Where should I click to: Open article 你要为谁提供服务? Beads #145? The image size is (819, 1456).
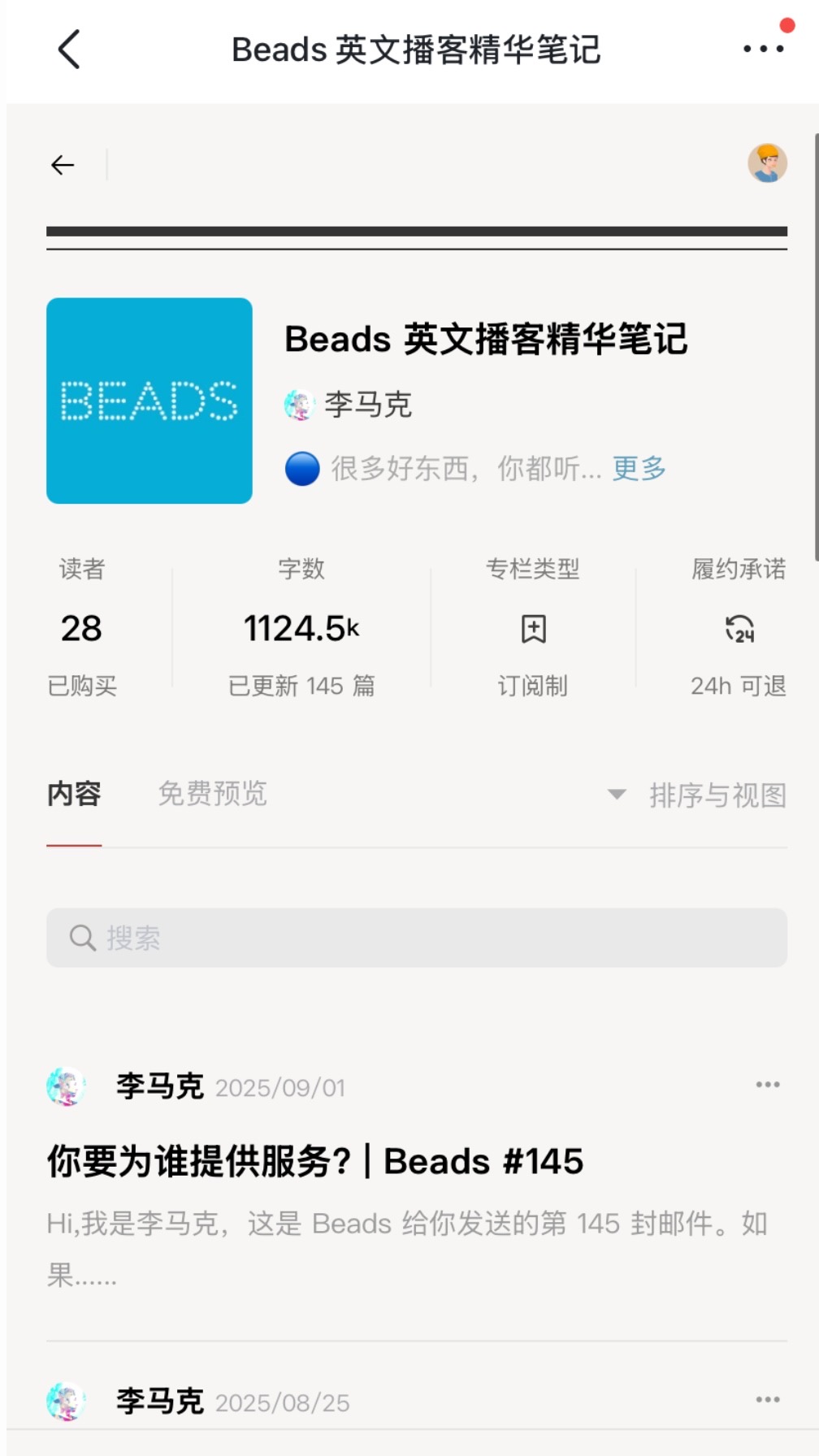tap(315, 1161)
